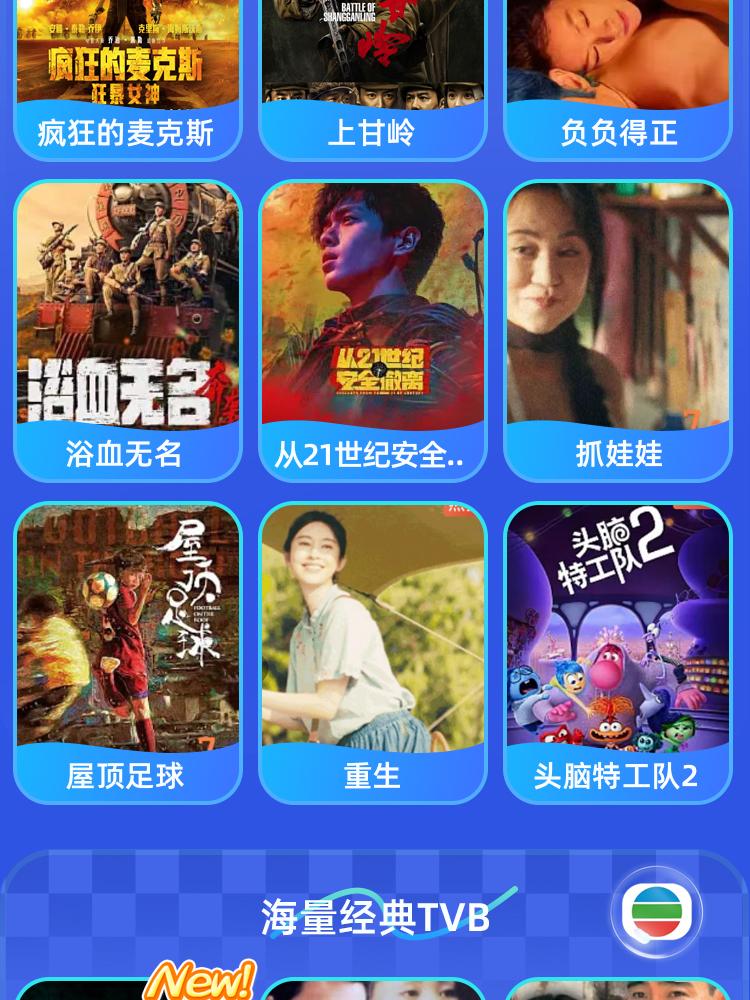
Task: Open the 浴血无名 movie card
Action: pyautogui.click(x=127, y=330)
